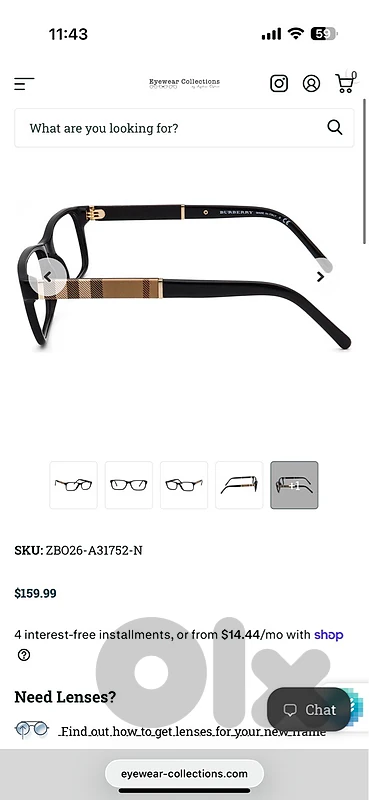The height and width of the screenshot is (800, 369).
Task: Open the 'how to get lenses' link
Action: point(193,732)
